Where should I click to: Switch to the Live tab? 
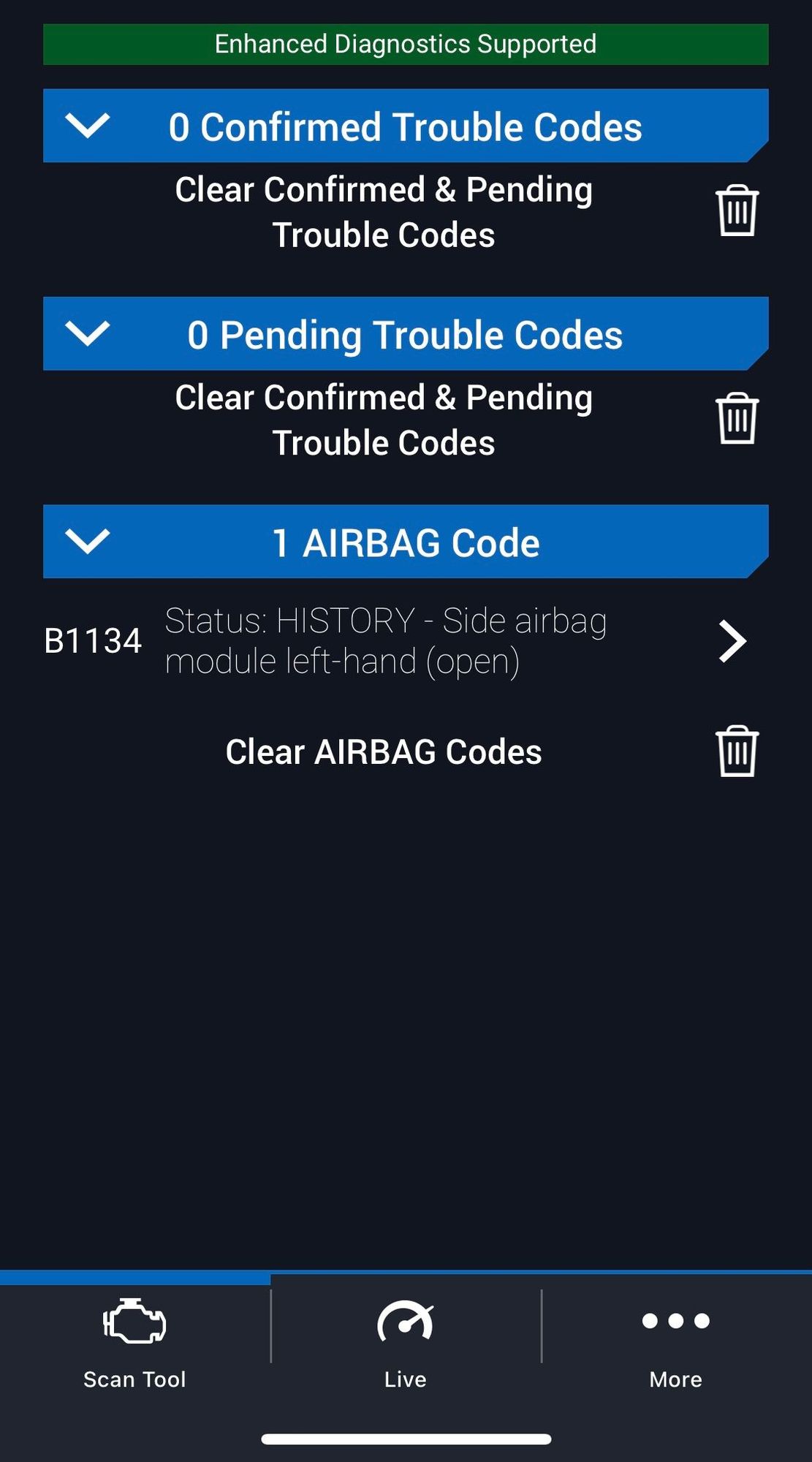(x=406, y=1341)
